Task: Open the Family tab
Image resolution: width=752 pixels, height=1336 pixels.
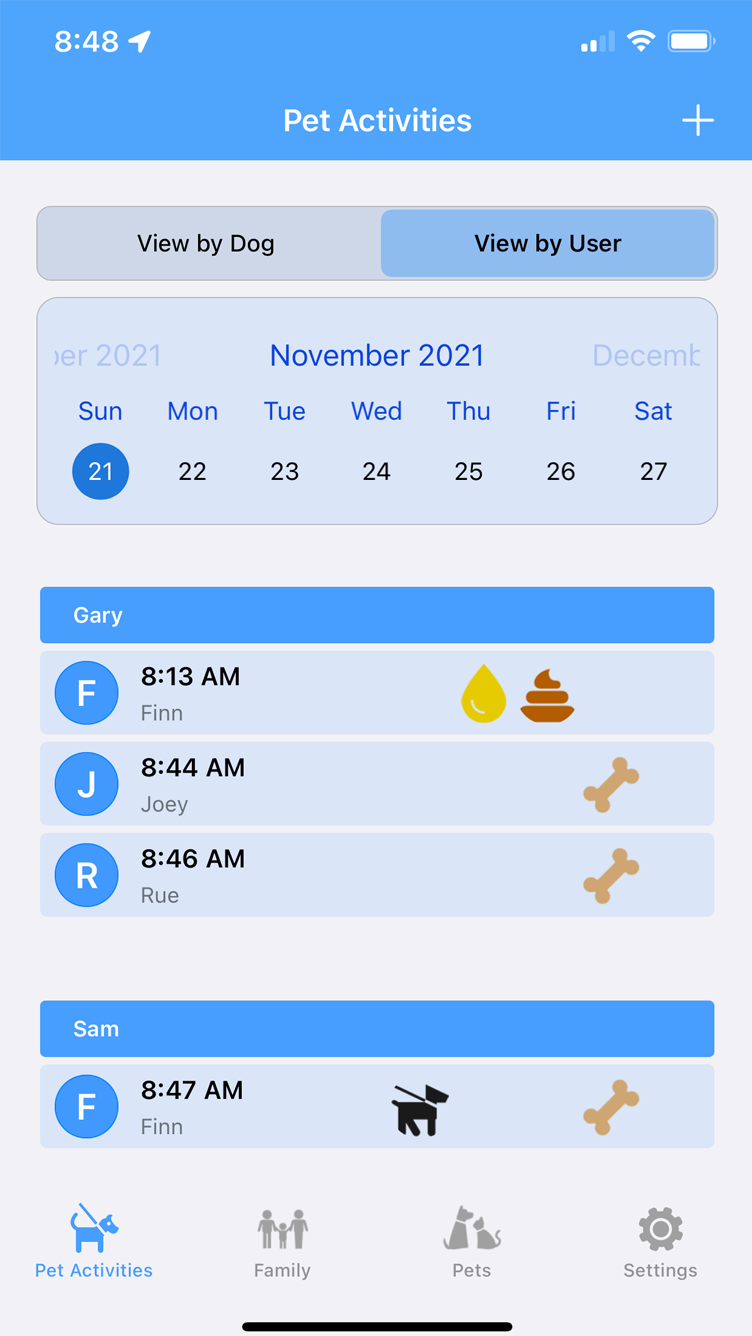Action: (x=282, y=1240)
